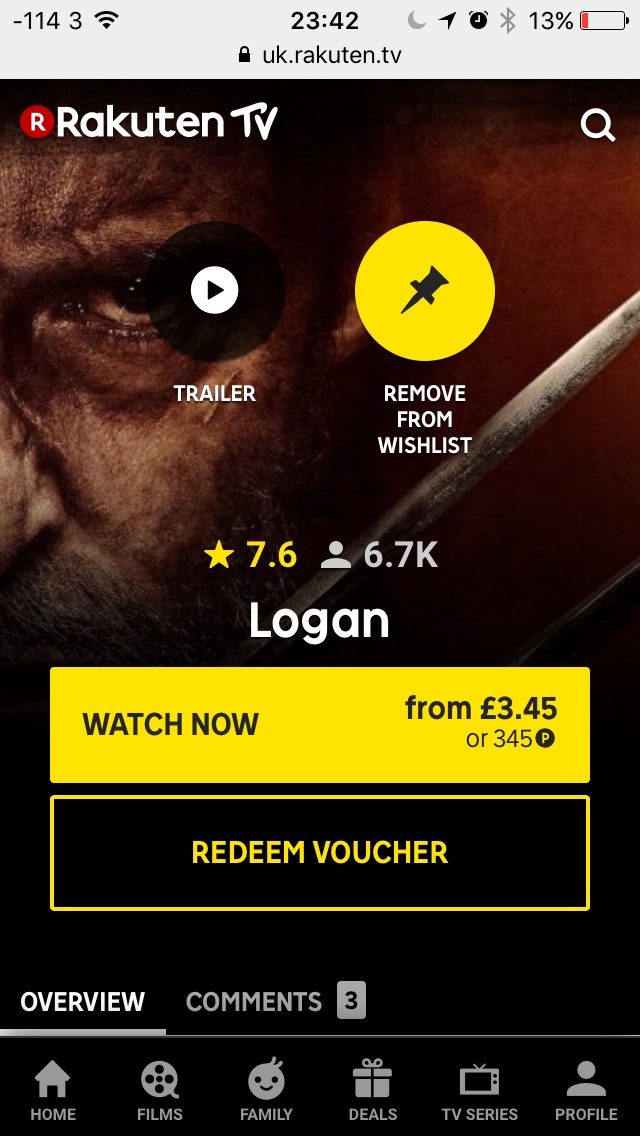Play the Logan trailer
The height and width of the screenshot is (1136, 640).
(215, 291)
